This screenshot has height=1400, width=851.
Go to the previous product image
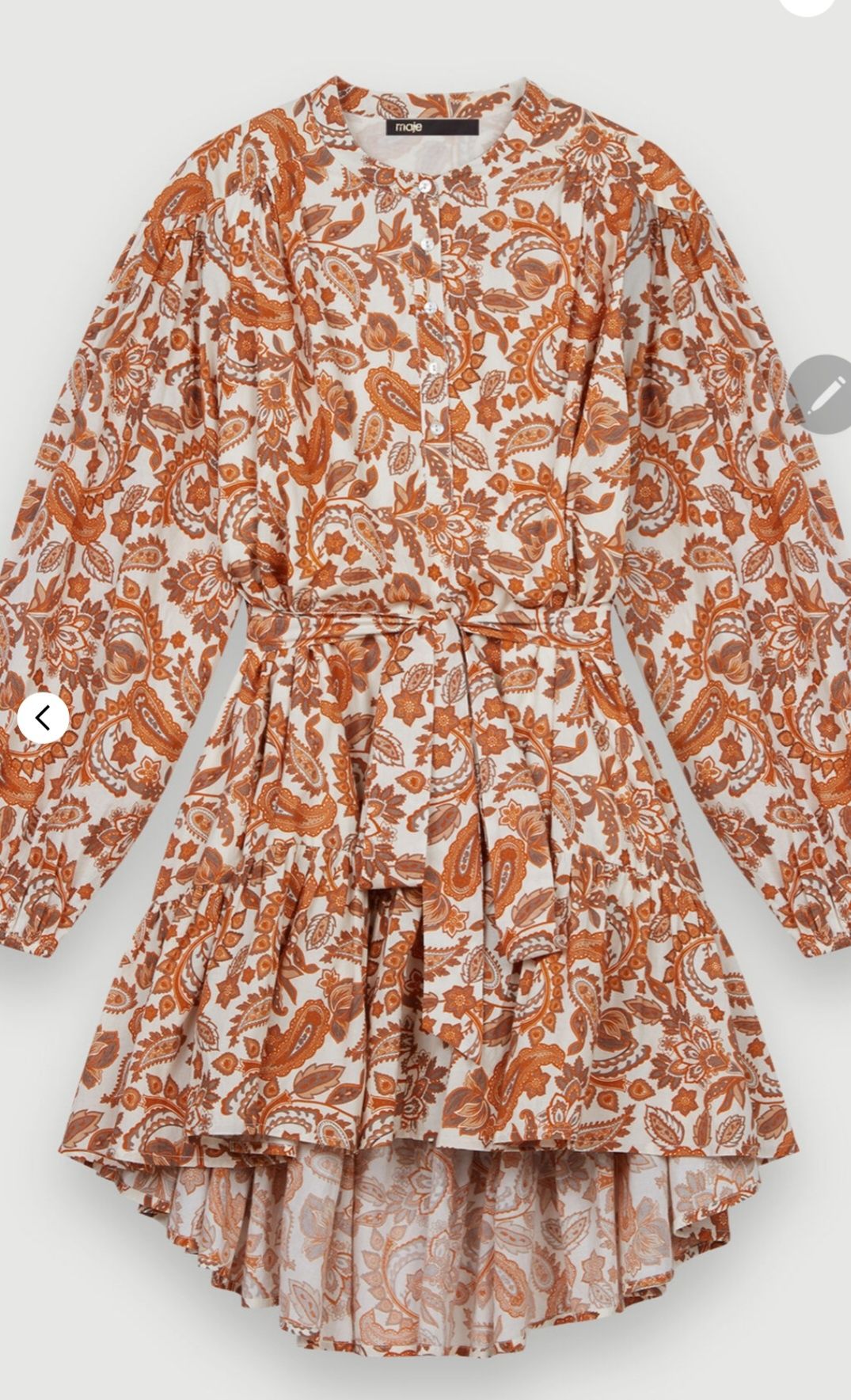pos(43,718)
